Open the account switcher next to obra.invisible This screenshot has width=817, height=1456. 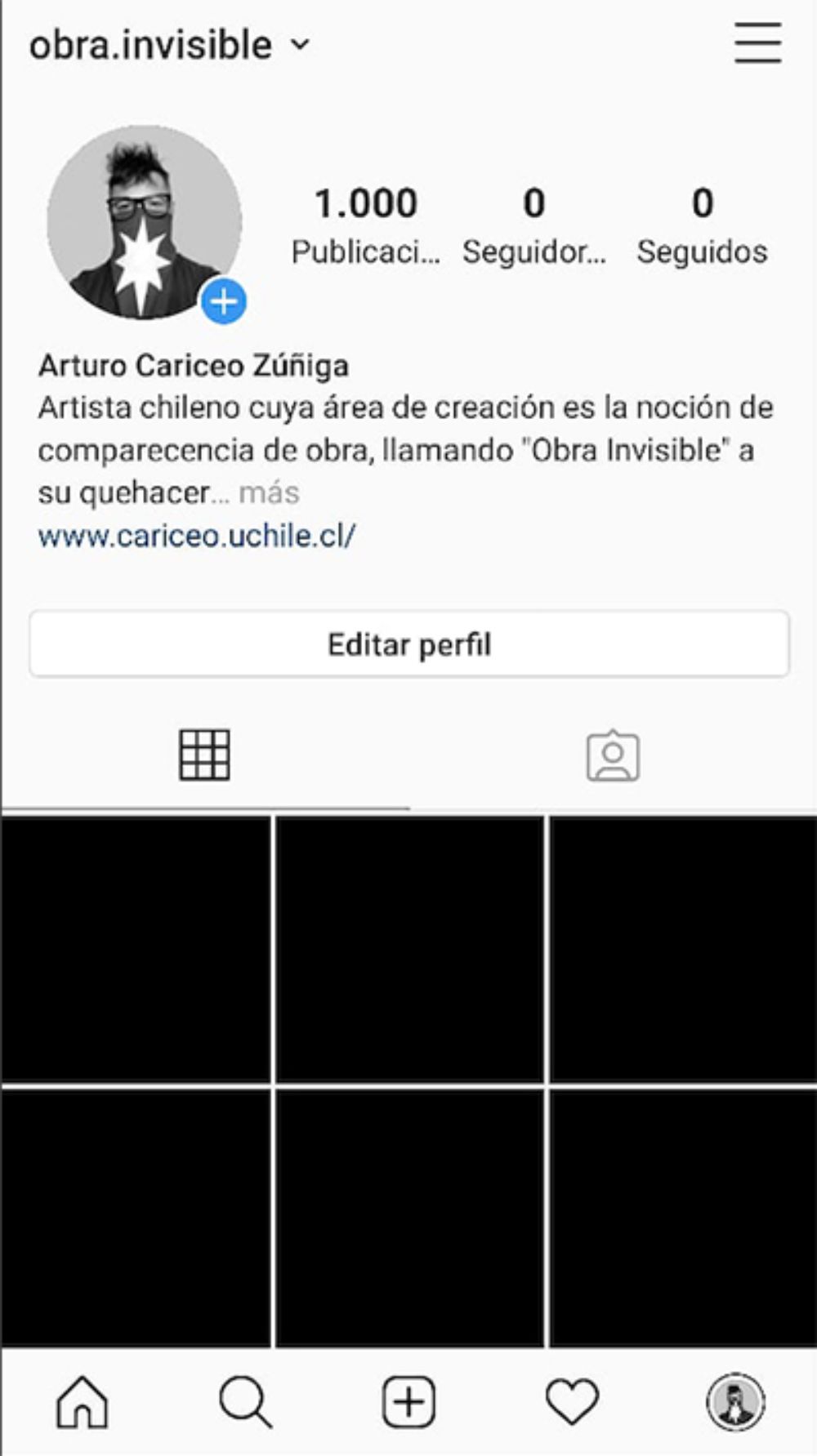point(300,47)
